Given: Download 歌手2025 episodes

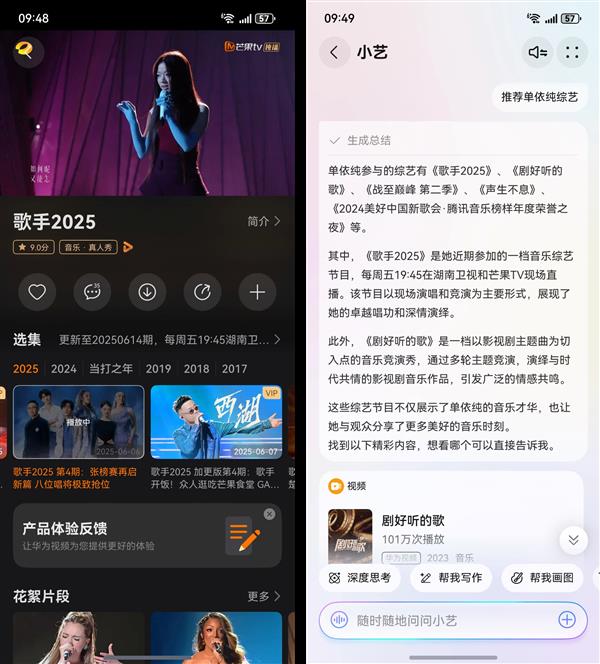Looking at the screenshot, I should point(147,292).
